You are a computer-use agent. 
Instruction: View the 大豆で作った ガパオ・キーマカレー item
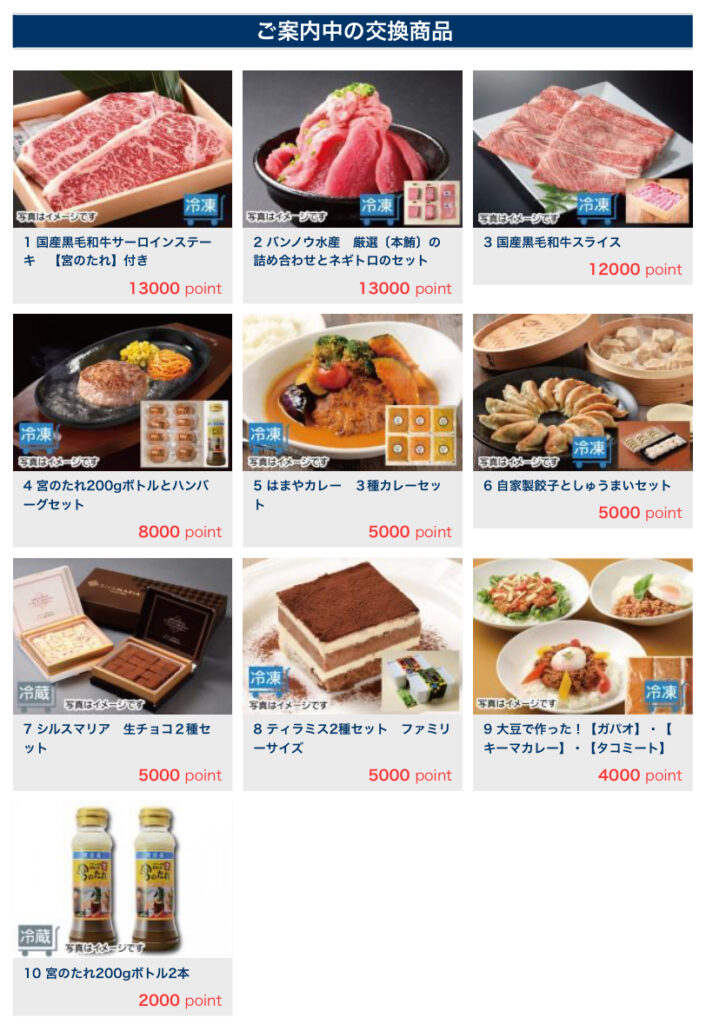coord(582,636)
